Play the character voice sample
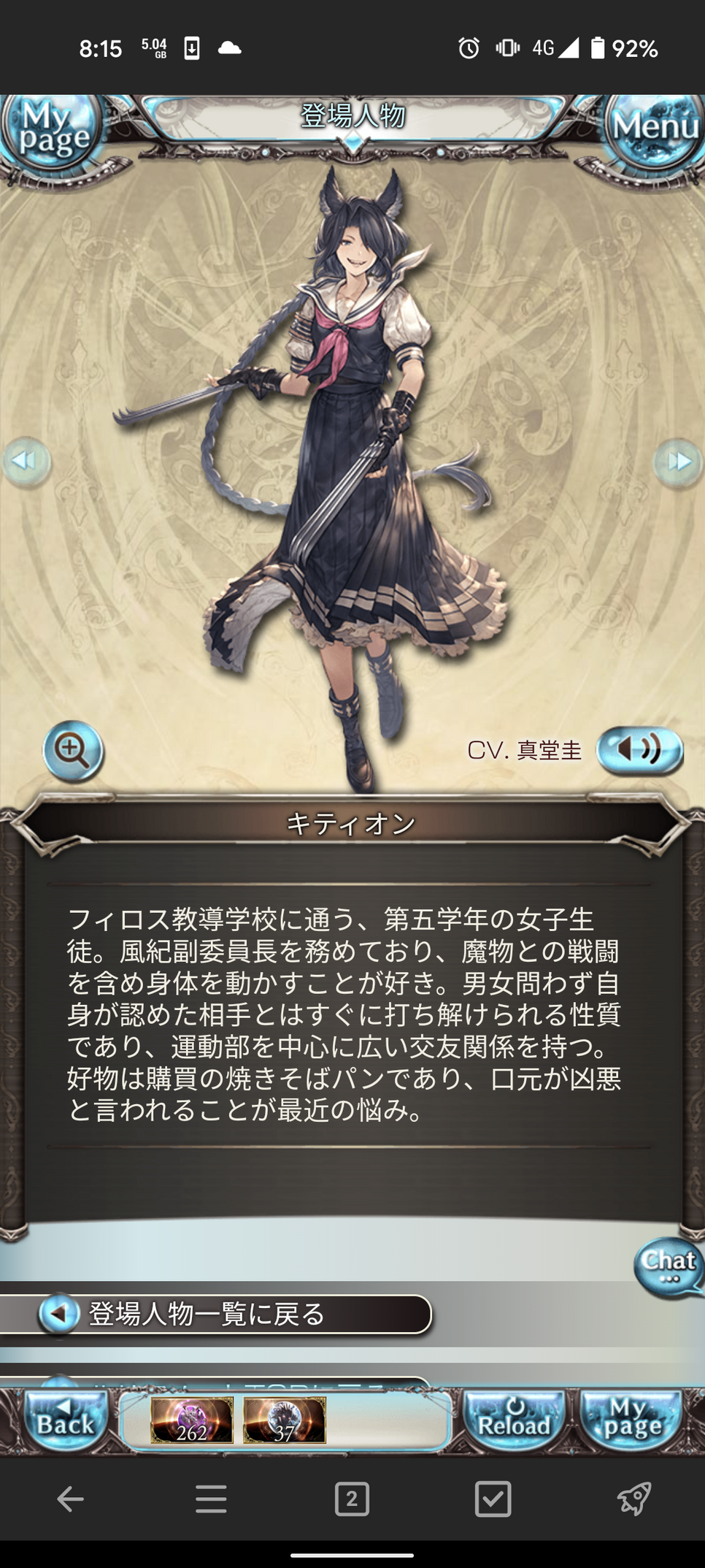 click(x=639, y=750)
